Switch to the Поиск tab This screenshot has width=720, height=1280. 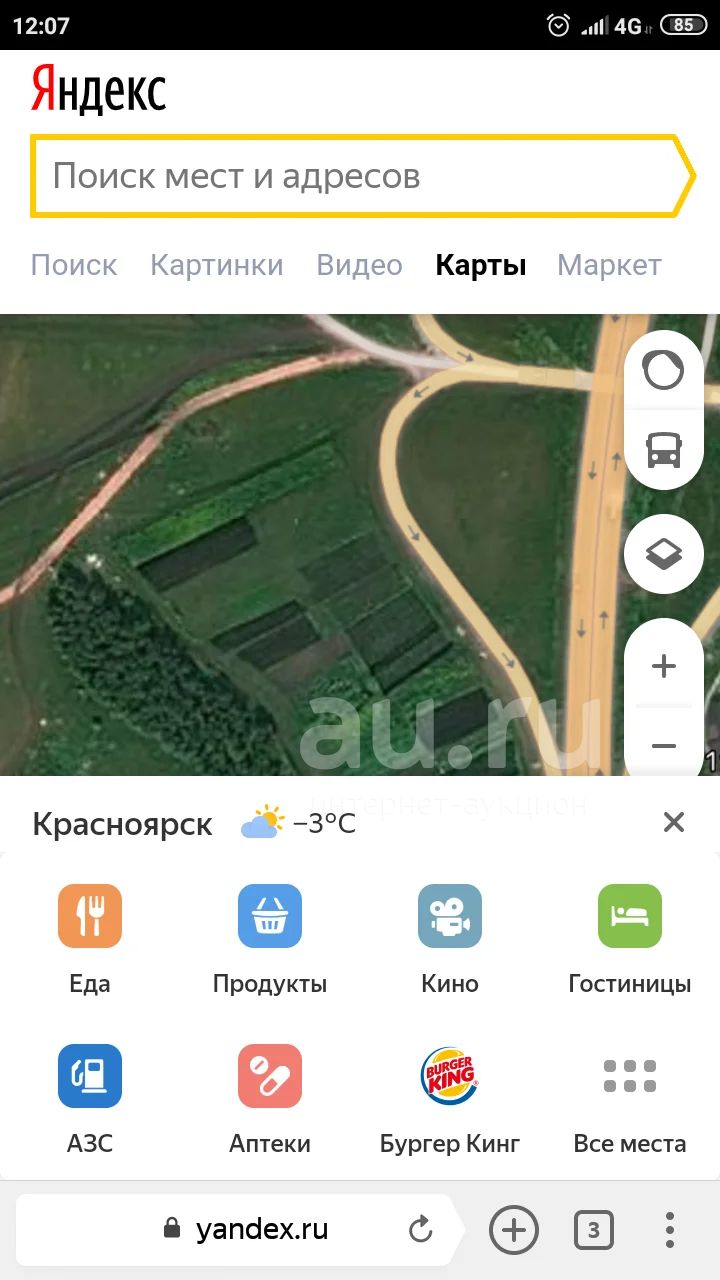(74, 265)
